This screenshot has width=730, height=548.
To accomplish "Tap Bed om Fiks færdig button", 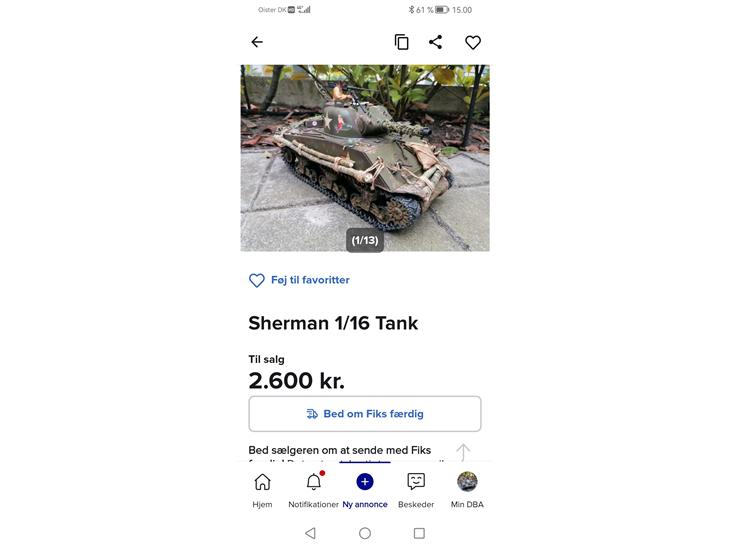I will pyautogui.click(x=365, y=414).
